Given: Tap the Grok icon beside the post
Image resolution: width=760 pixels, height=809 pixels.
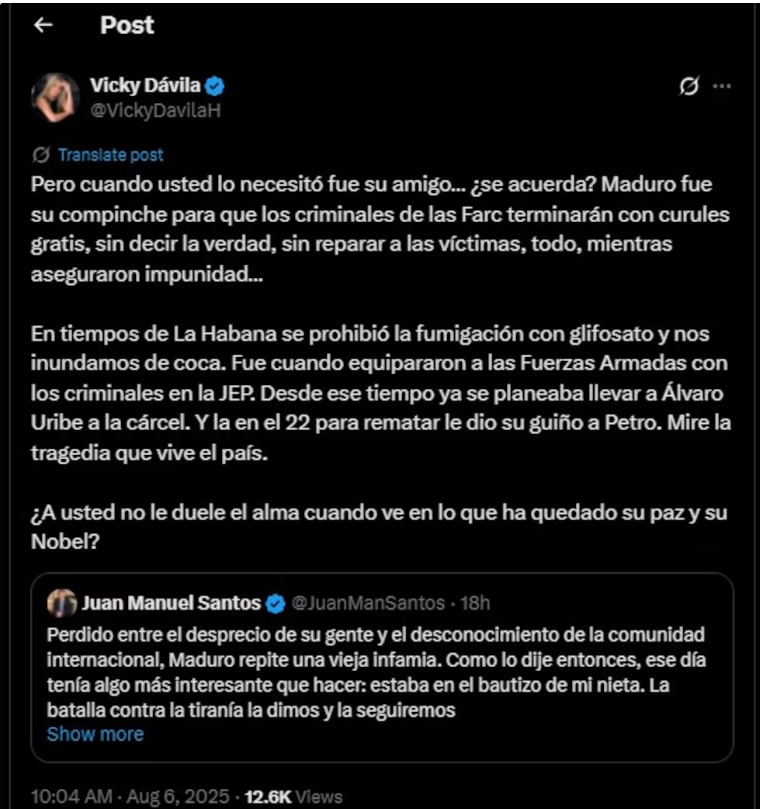Looking at the screenshot, I should point(688,87).
